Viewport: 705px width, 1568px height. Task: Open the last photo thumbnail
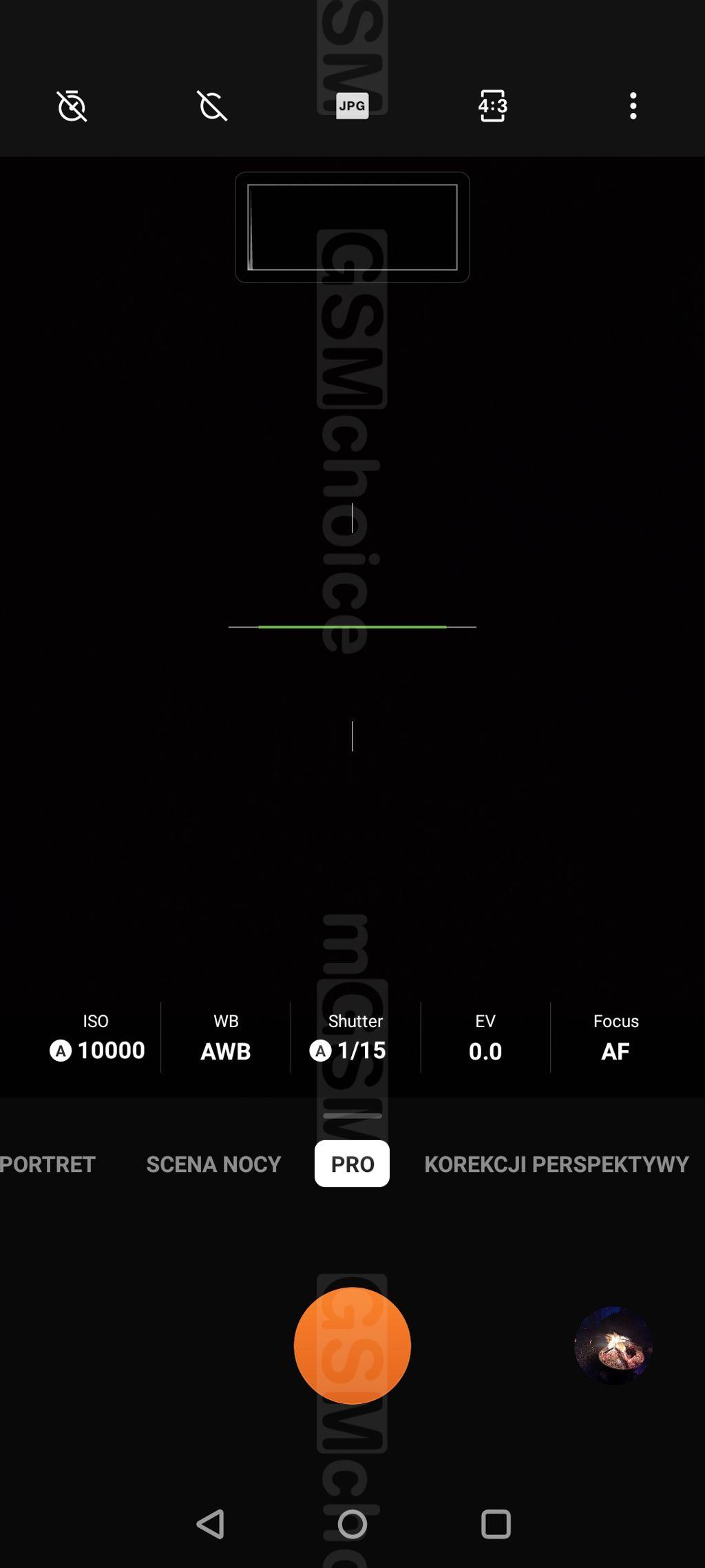click(x=613, y=1345)
